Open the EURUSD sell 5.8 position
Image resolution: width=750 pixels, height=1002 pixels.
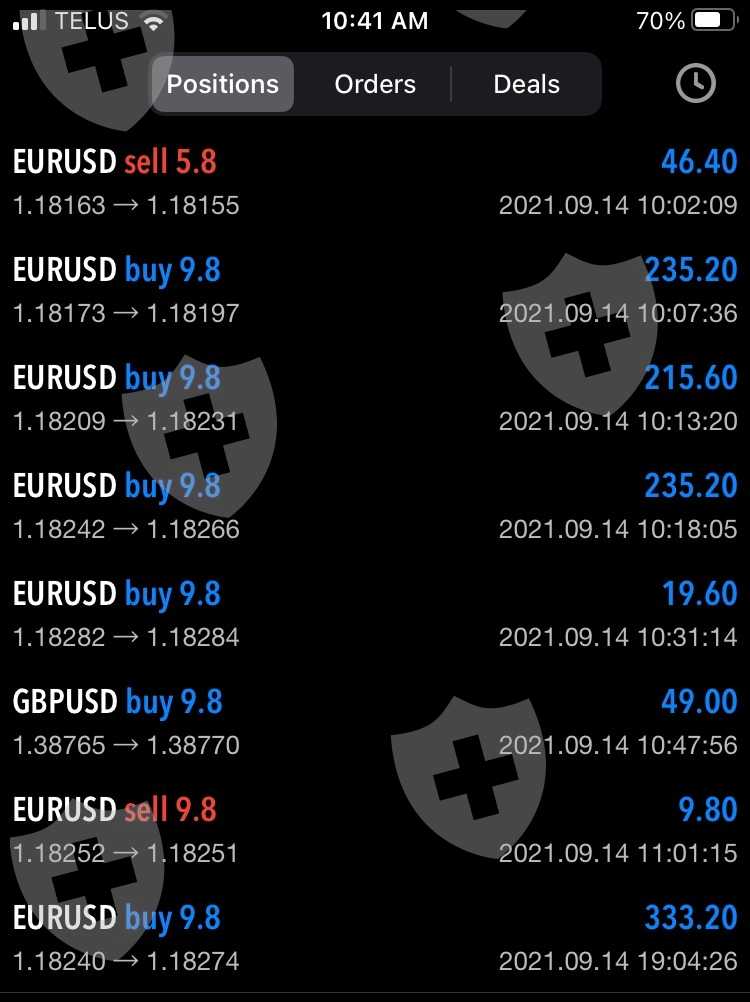click(375, 182)
